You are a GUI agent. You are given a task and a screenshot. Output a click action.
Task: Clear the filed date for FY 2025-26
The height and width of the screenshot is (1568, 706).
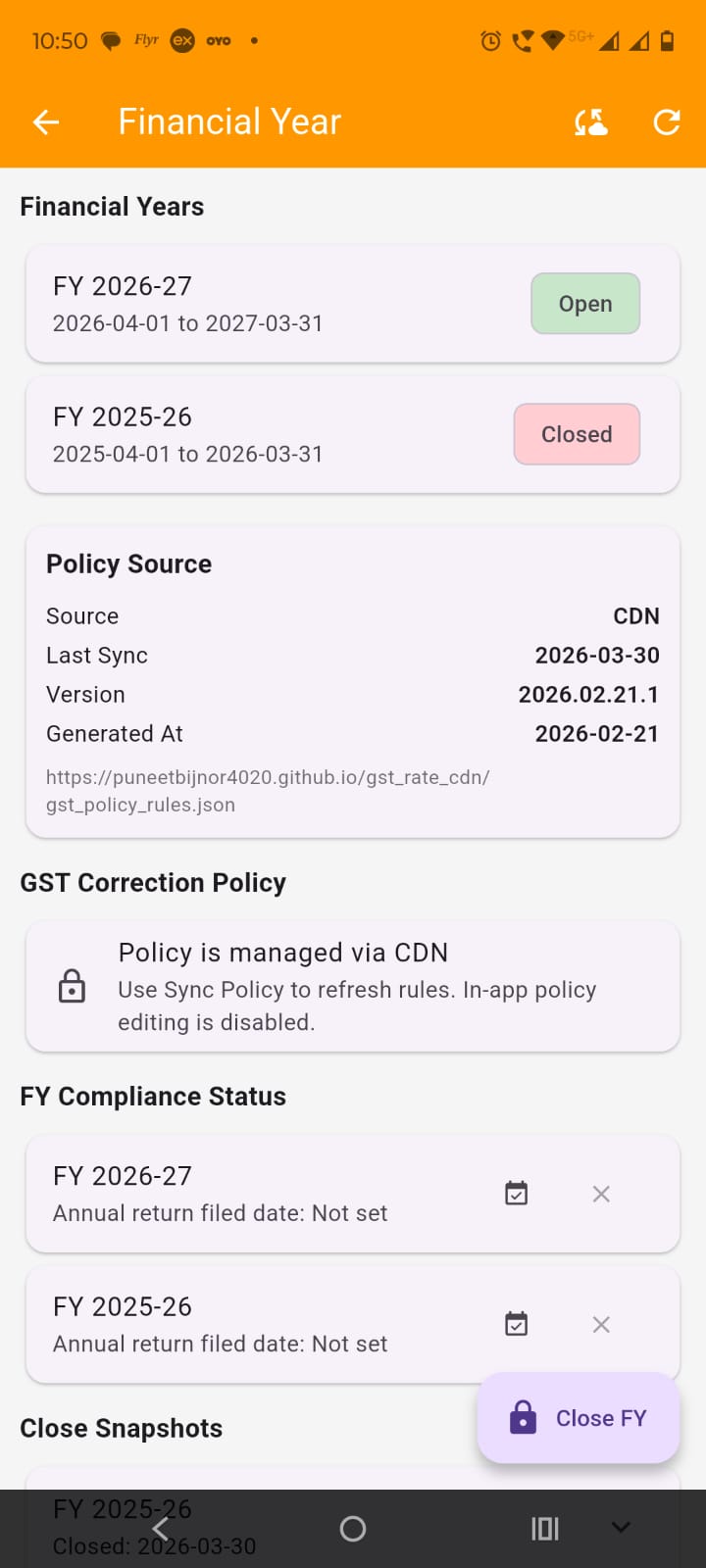click(x=601, y=1324)
